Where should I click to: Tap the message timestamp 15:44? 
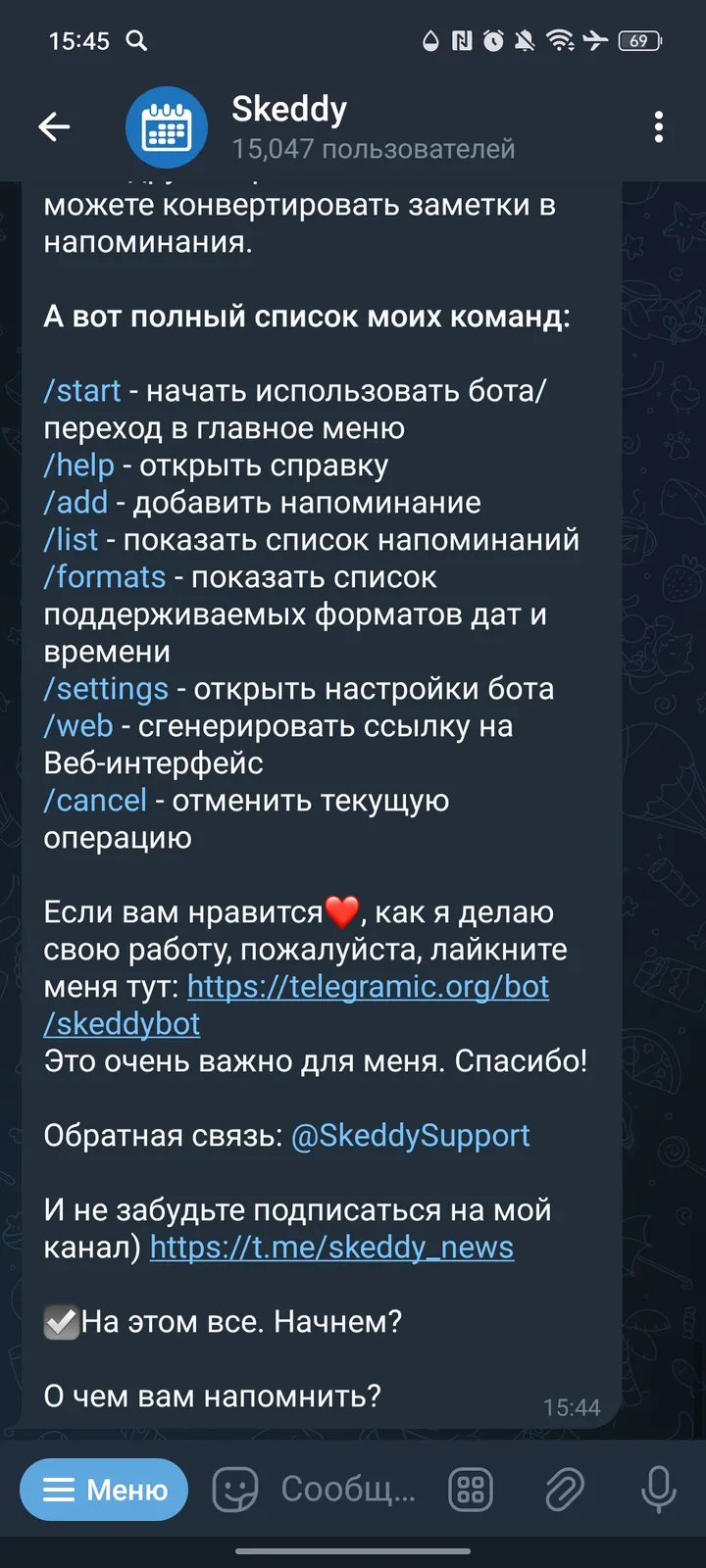(x=572, y=1407)
